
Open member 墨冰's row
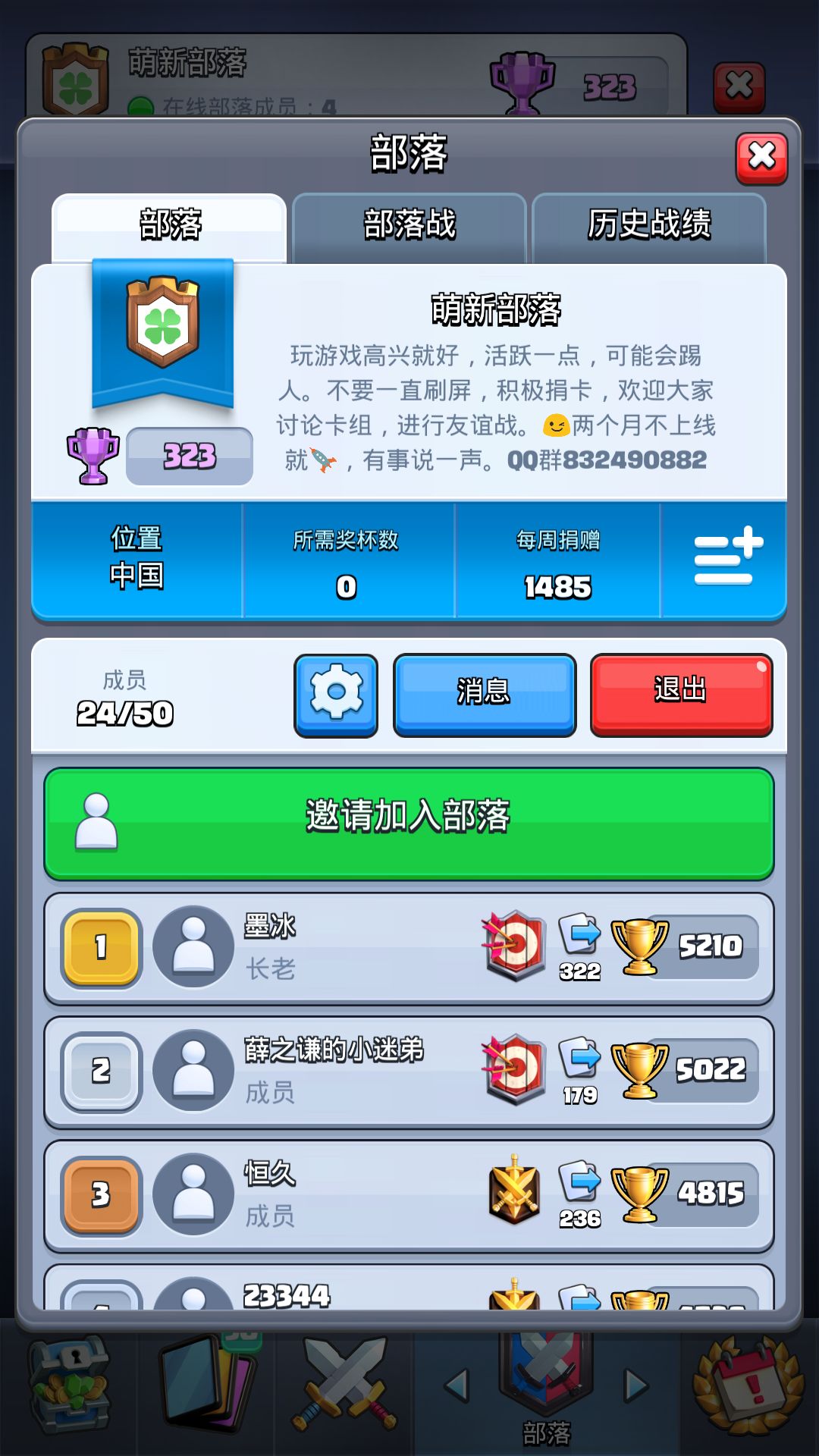pos(409,948)
